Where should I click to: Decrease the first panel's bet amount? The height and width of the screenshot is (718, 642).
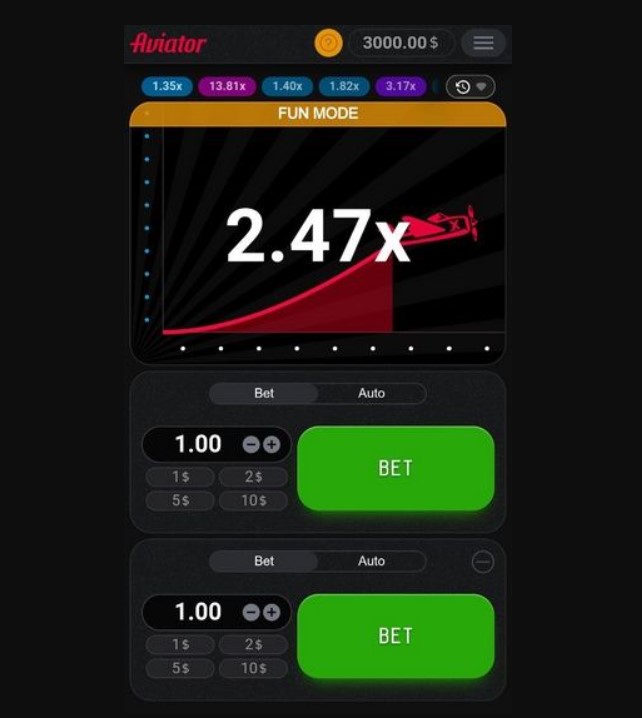coord(251,445)
